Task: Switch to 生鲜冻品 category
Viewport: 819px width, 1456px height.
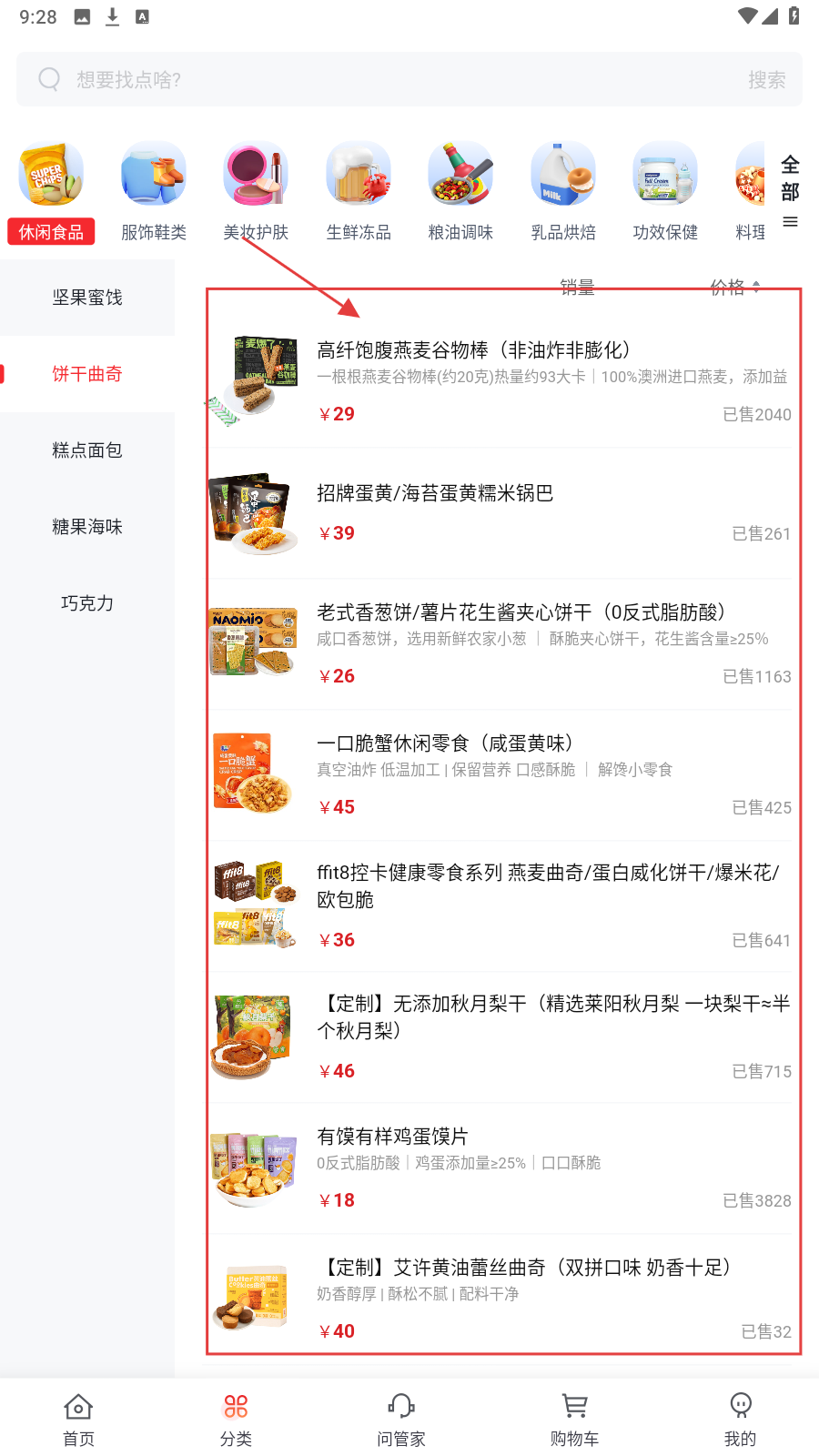Action: tap(359, 193)
